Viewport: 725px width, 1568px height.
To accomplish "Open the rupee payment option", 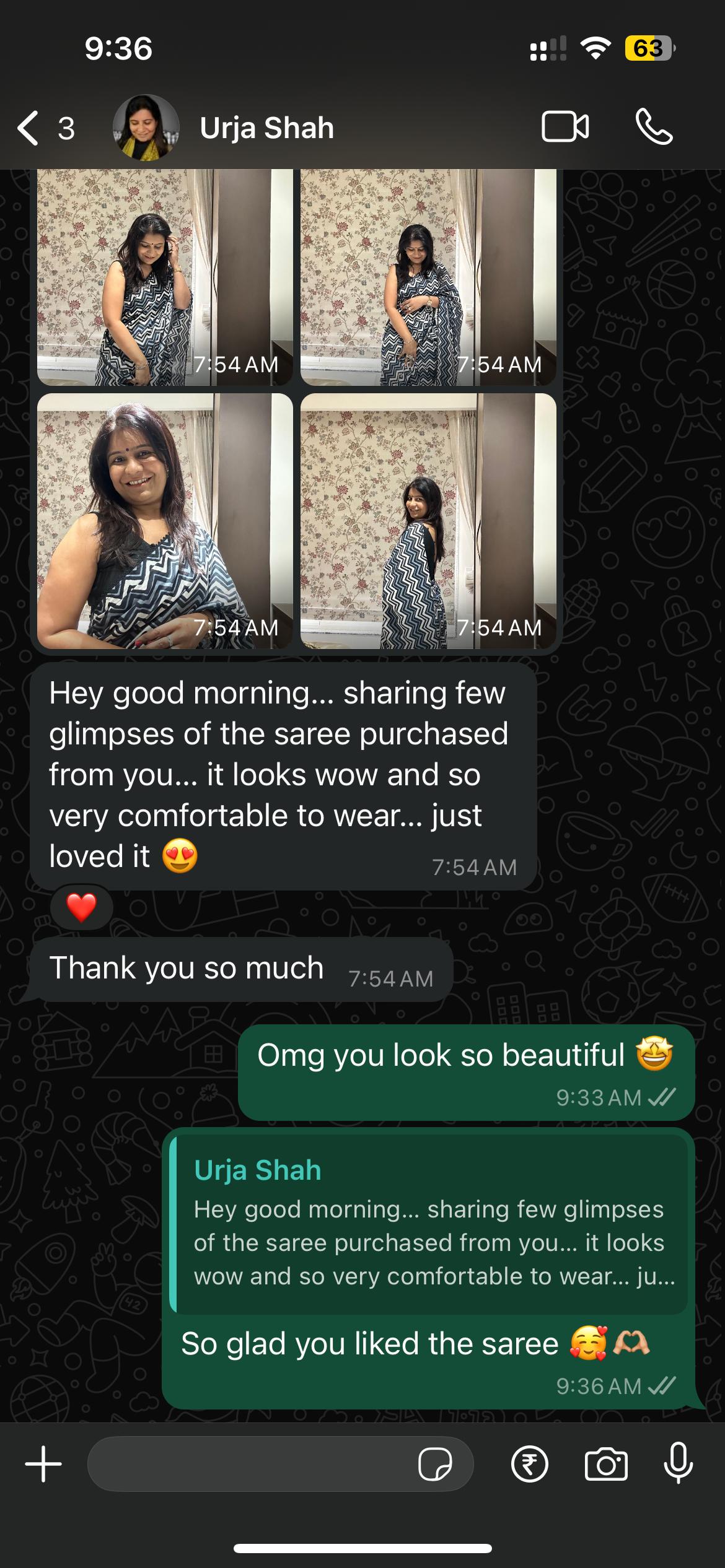I will point(530,1464).
